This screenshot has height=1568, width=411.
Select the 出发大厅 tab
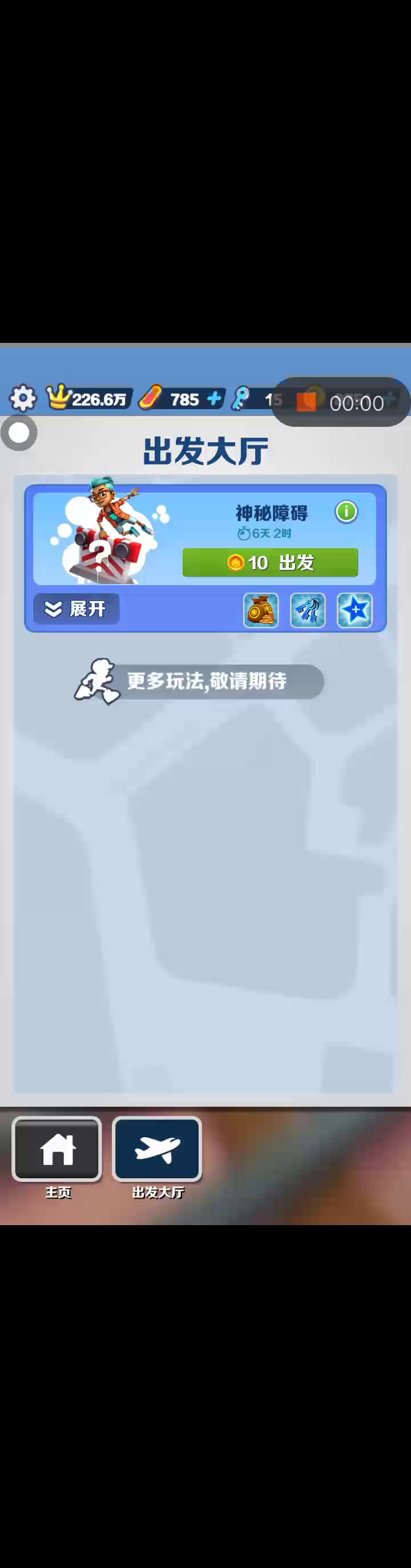pyautogui.click(x=157, y=1150)
